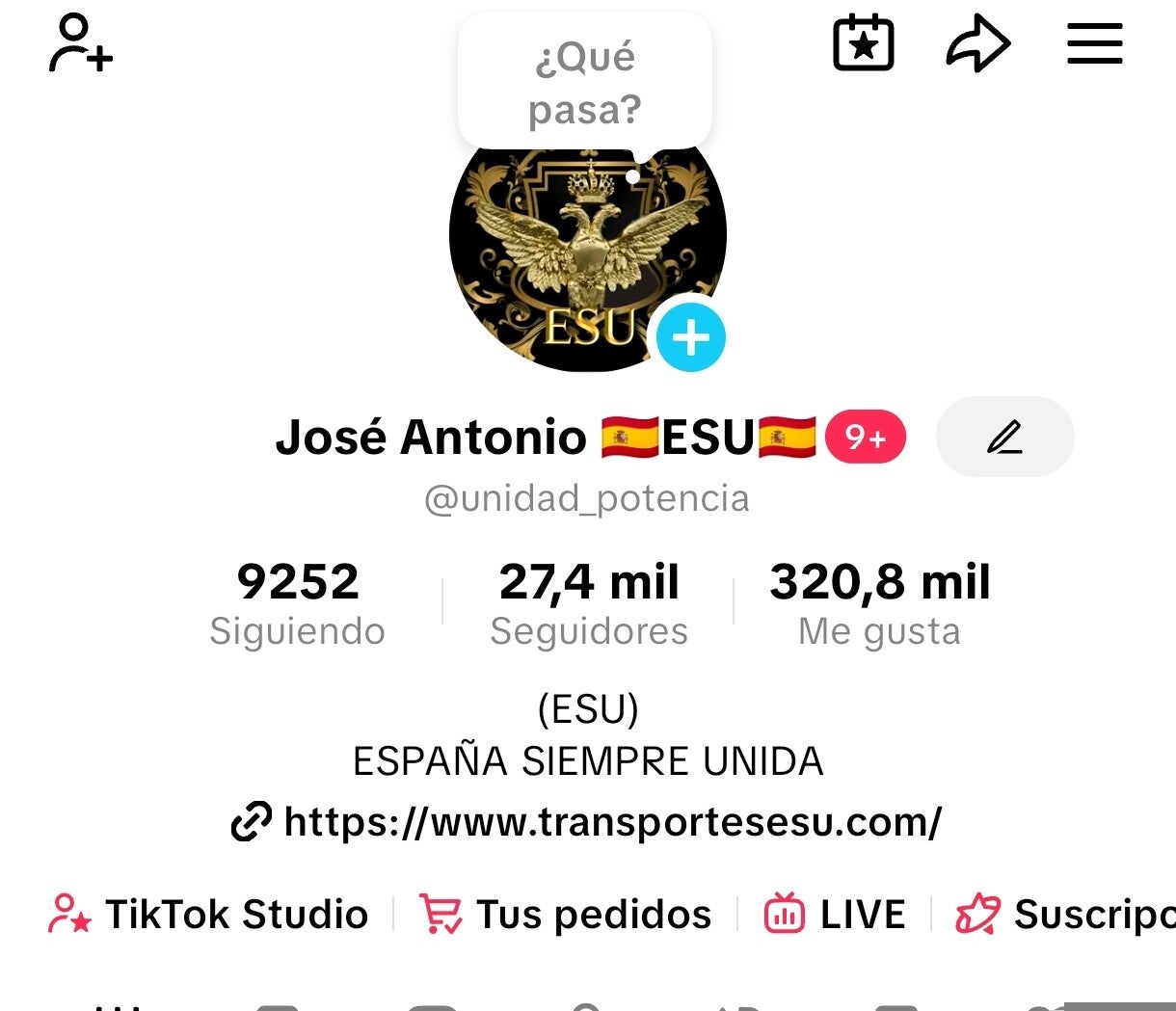Screen dimensions: 1176x1011
Task: Open the 9+ notifications badge
Action: [865, 438]
